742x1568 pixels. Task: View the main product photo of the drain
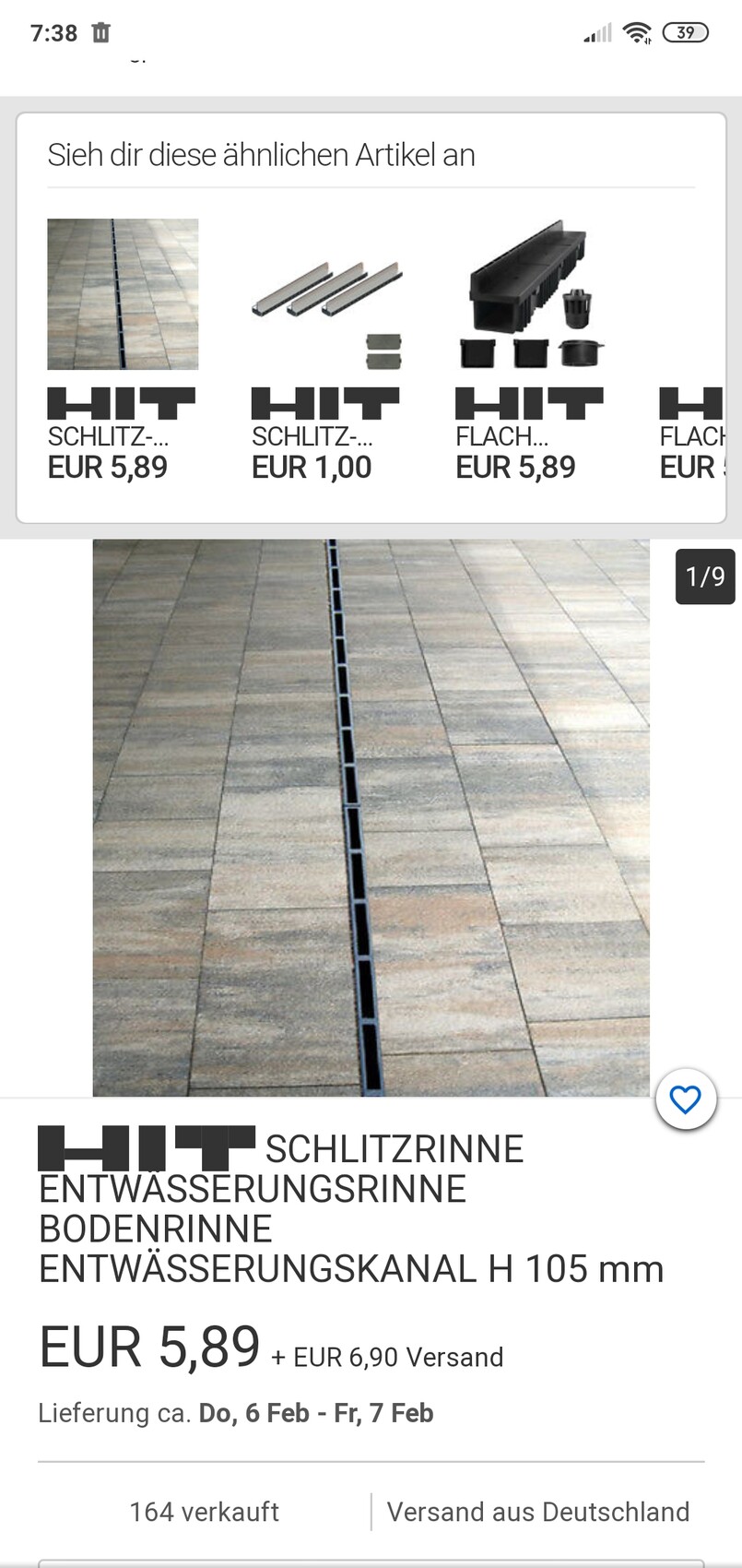(371, 817)
